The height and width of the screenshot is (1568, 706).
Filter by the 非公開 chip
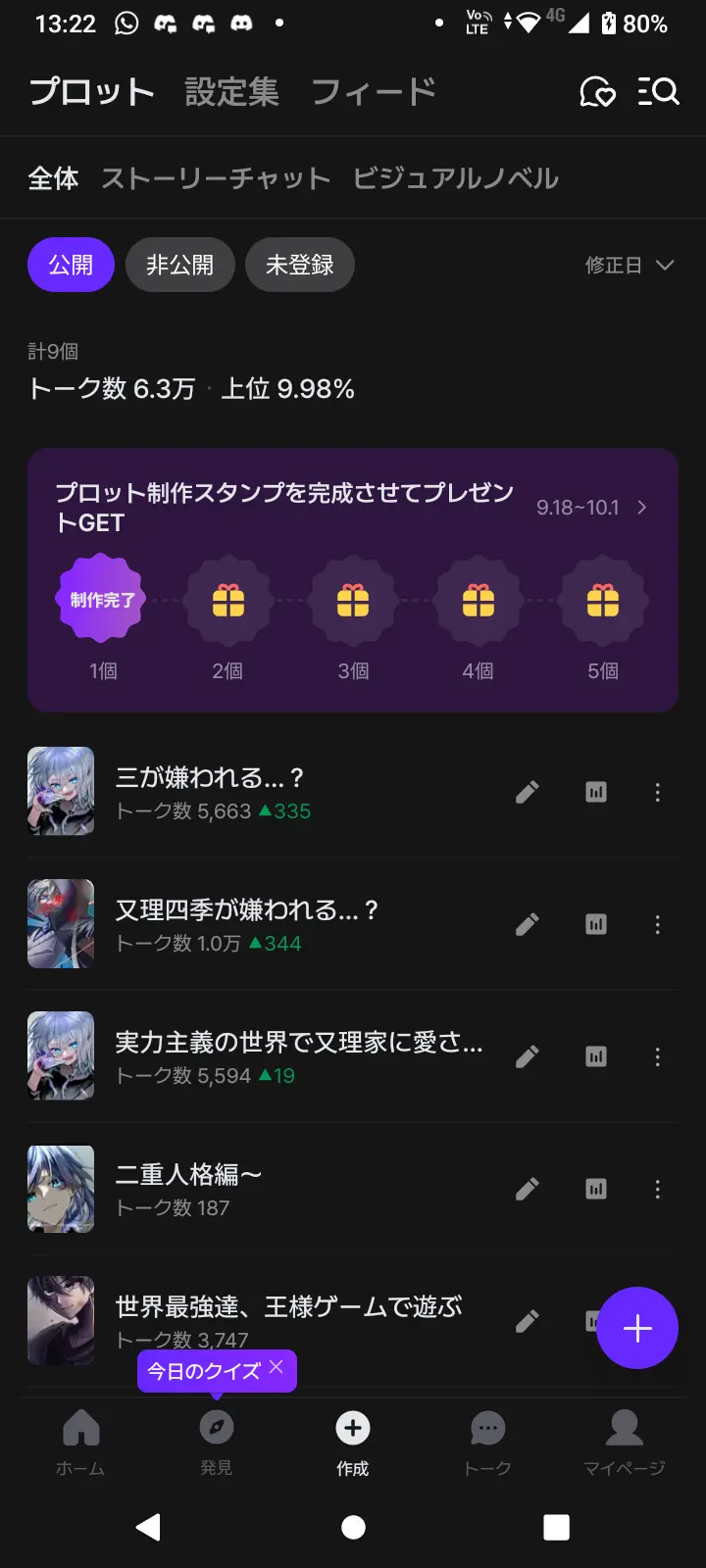[179, 265]
